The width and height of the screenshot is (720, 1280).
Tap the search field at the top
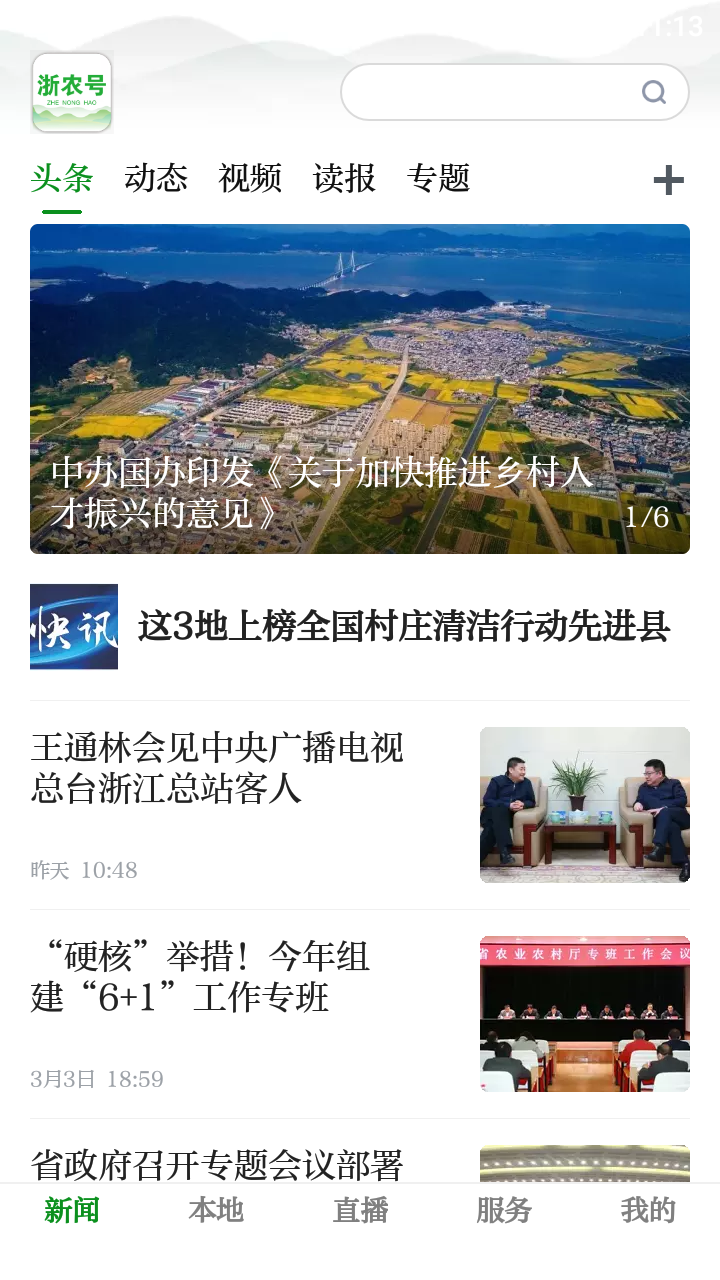click(490, 92)
